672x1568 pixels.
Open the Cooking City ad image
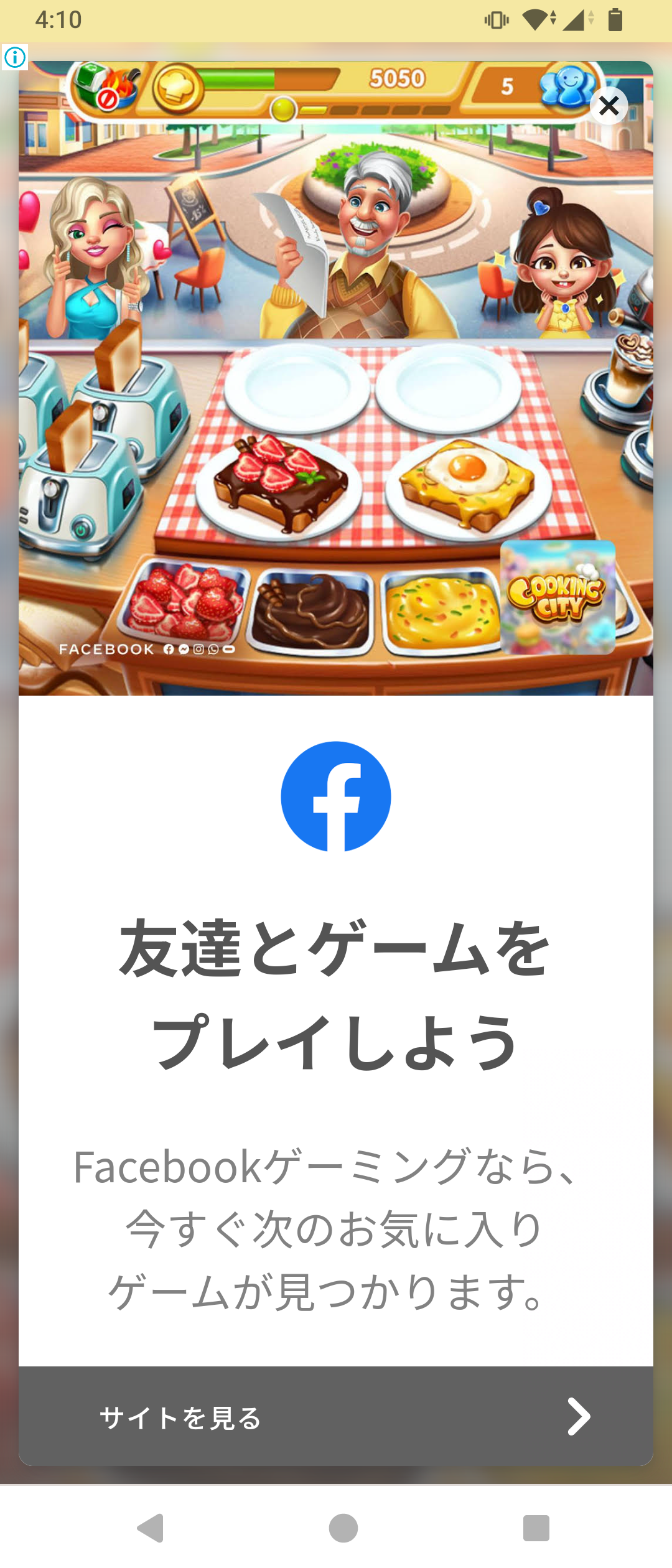(x=336, y=378)
